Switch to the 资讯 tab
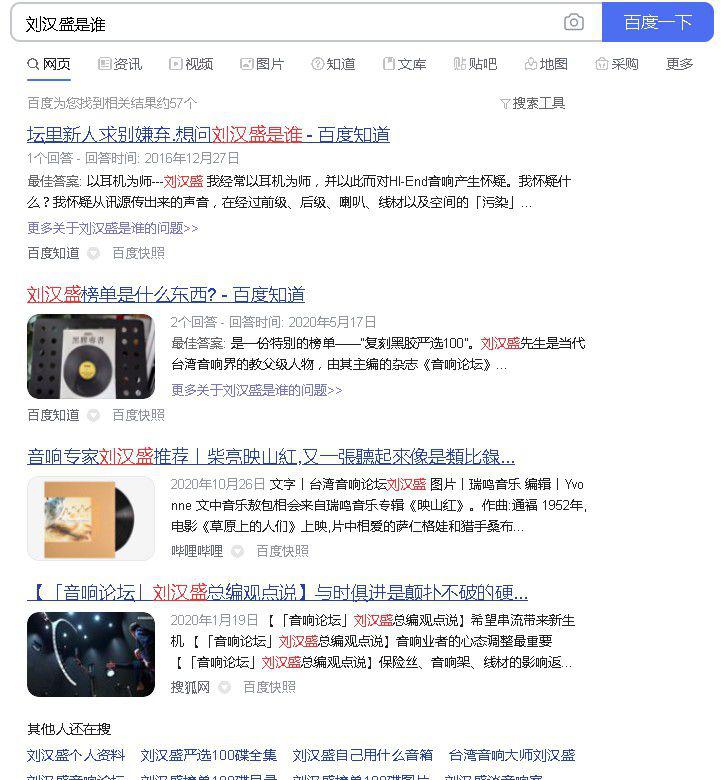 pos(119,64)
